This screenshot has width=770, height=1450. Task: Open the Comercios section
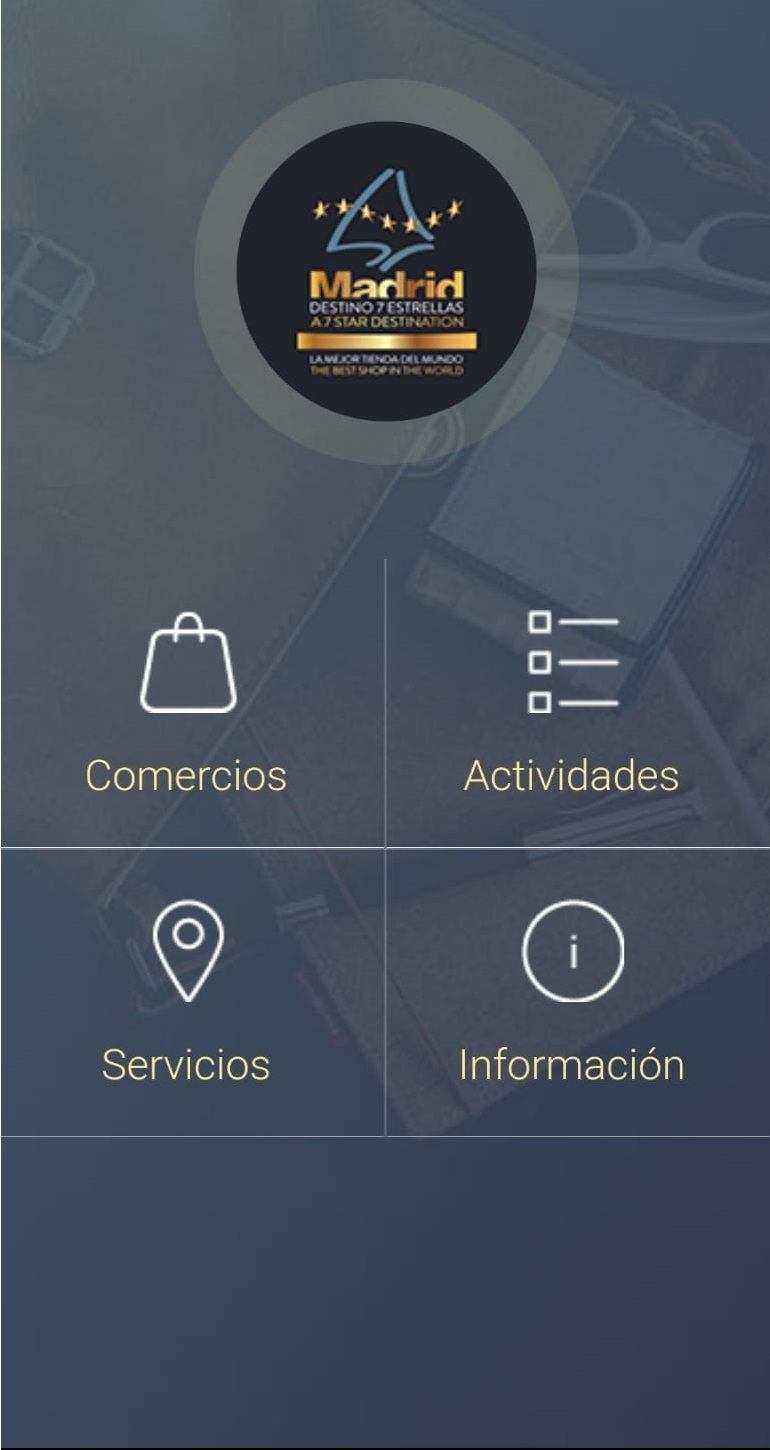tap(187, 705)
